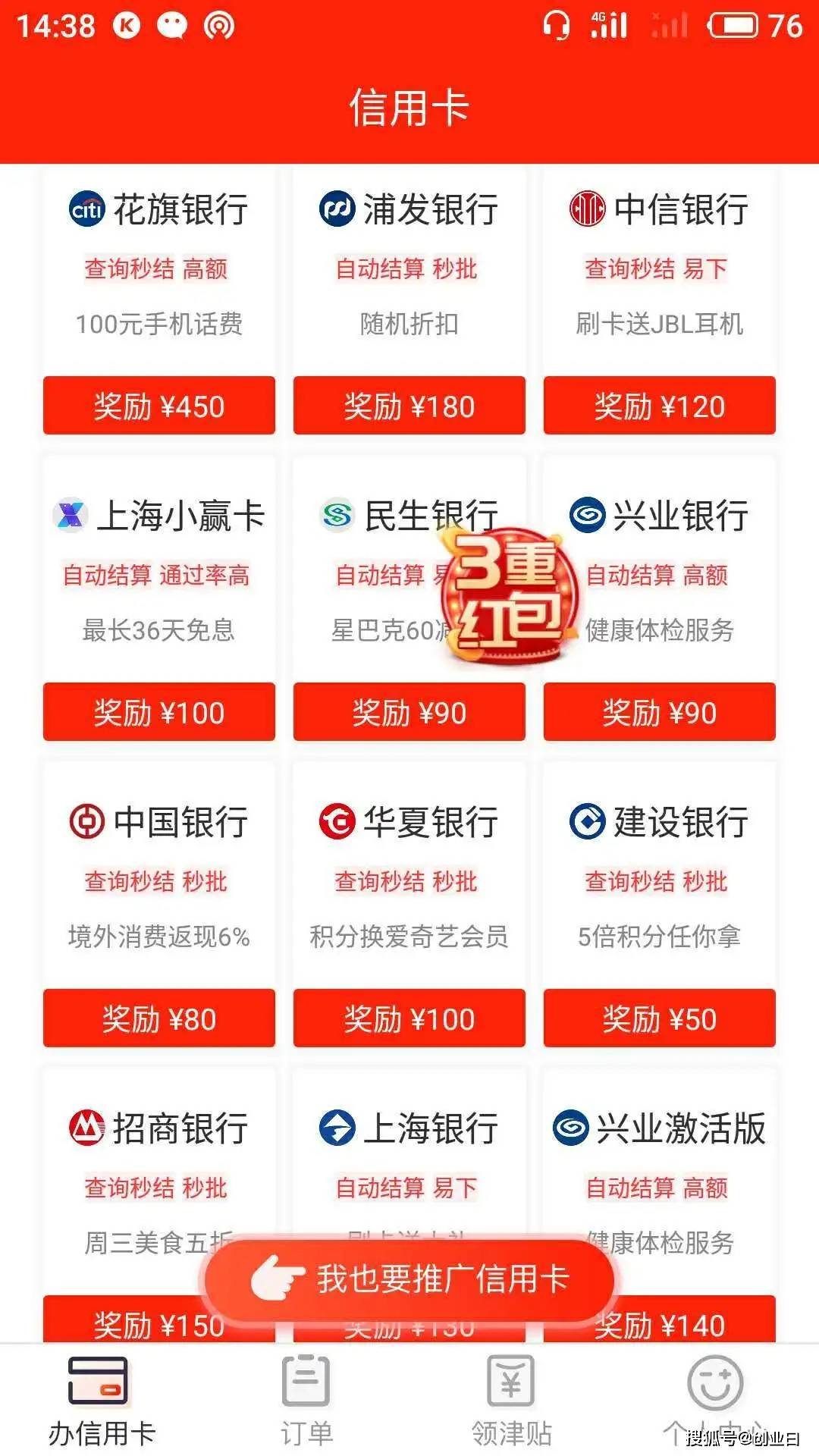819x1456 pixels.
Task: Tap 奖励 ¥80 for 中国银行
Action: coord(158,1018)
